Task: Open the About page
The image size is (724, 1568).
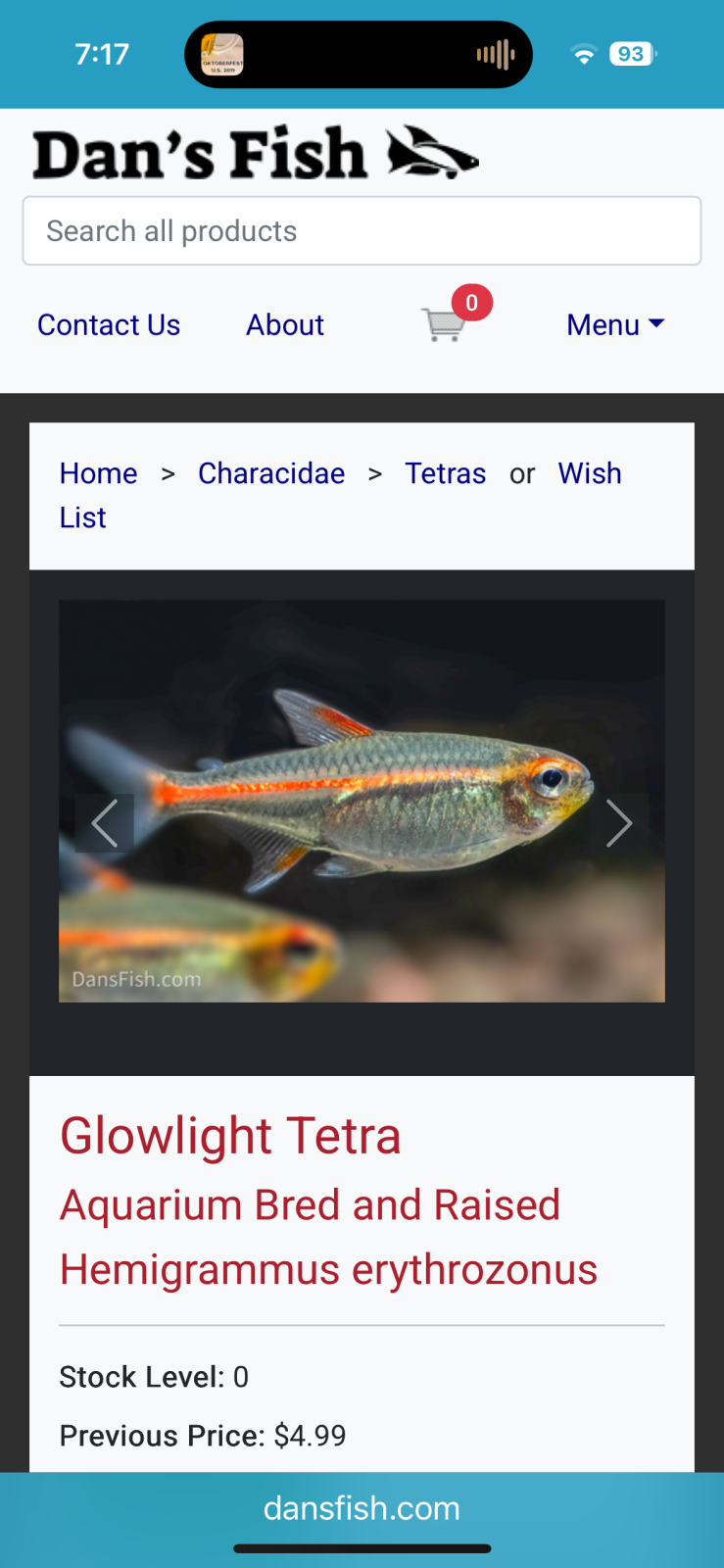Action: pyautogui.click(x=285, y=325)
